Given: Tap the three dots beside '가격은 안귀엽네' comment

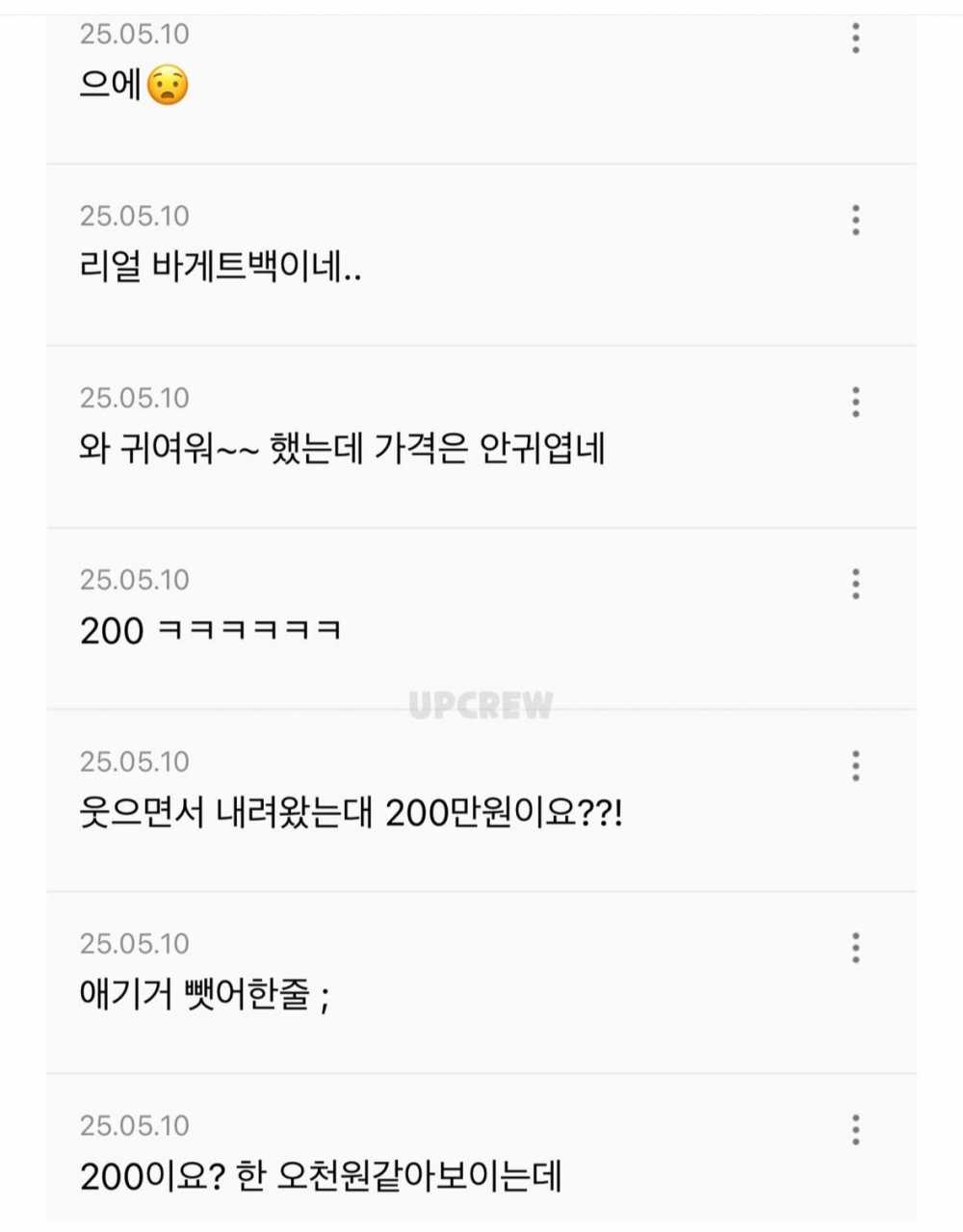Looking at the screenshot, I should (855, 402).
